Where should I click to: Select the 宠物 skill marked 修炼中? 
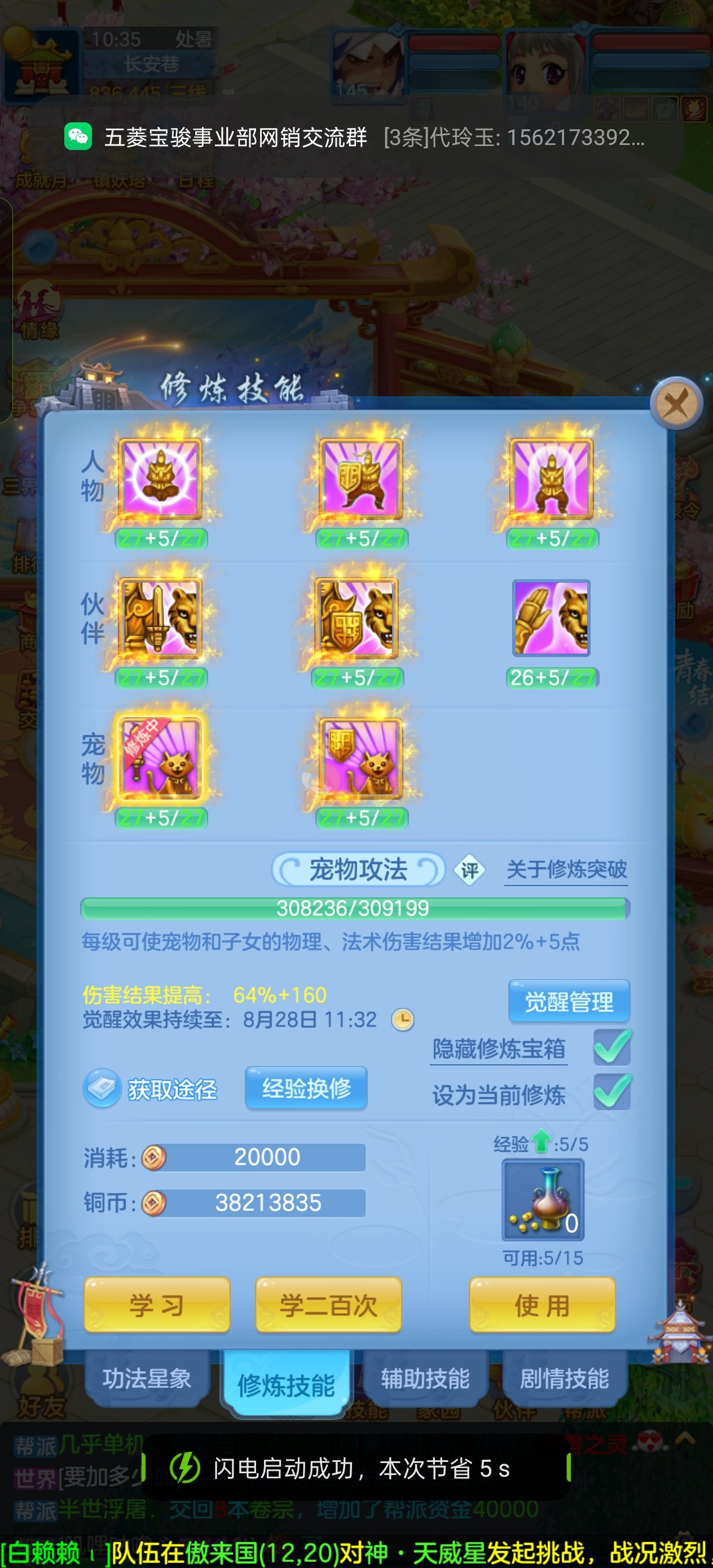click(161, 759)
